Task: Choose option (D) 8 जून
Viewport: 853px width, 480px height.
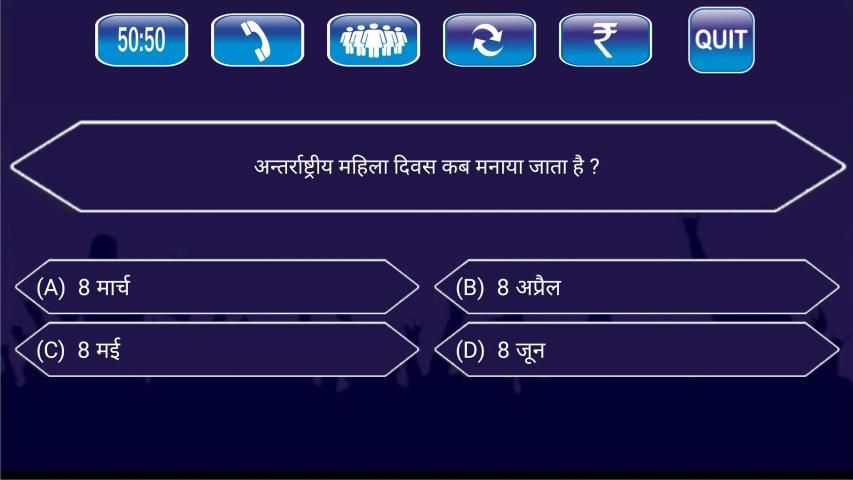Action: (x=637, y=350)
